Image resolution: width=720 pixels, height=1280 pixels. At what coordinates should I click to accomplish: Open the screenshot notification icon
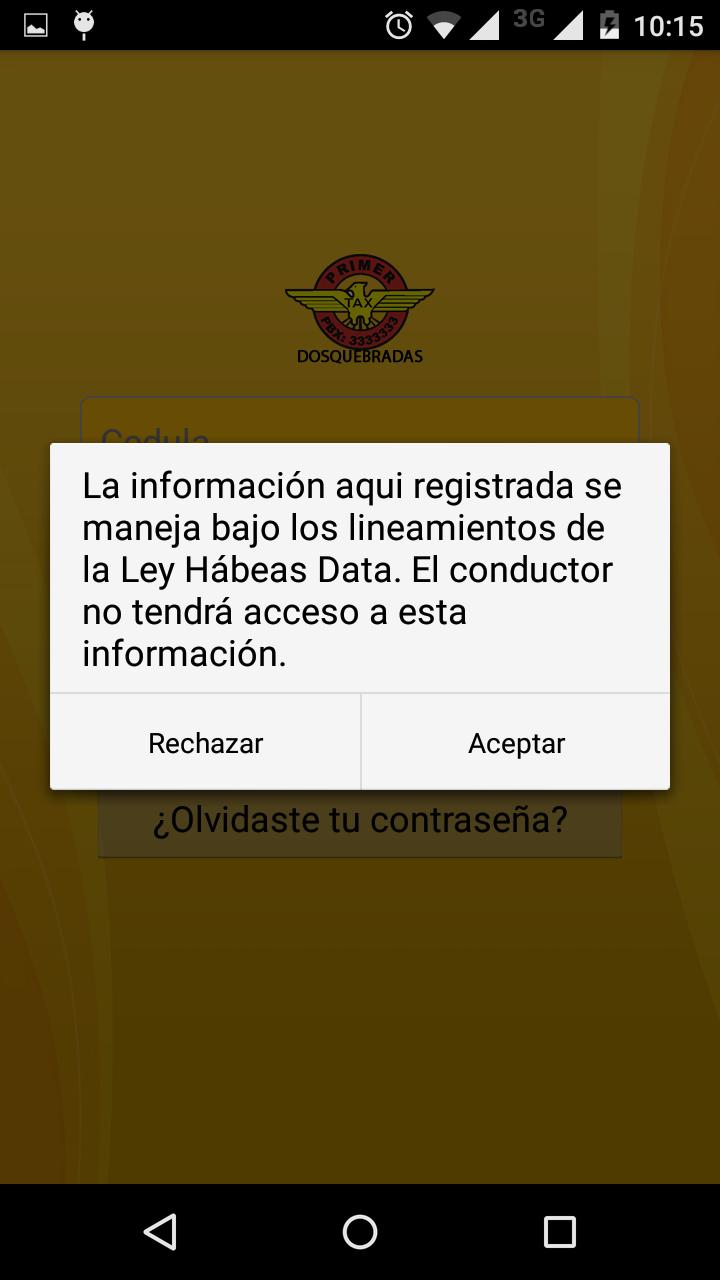(x=36, y=24)
